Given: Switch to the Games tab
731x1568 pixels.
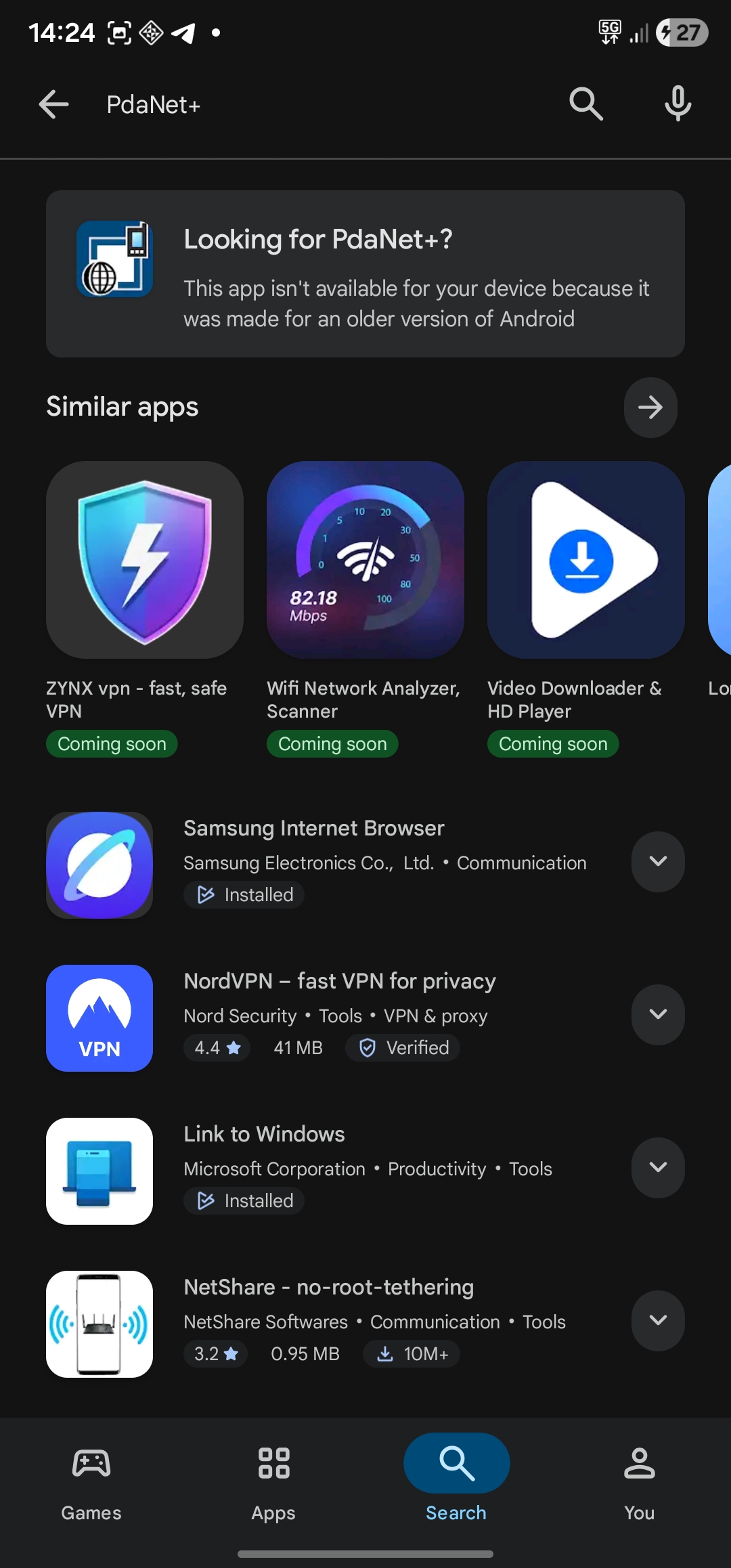Looking at the screenshot, I should click(x=91, y=1481).
